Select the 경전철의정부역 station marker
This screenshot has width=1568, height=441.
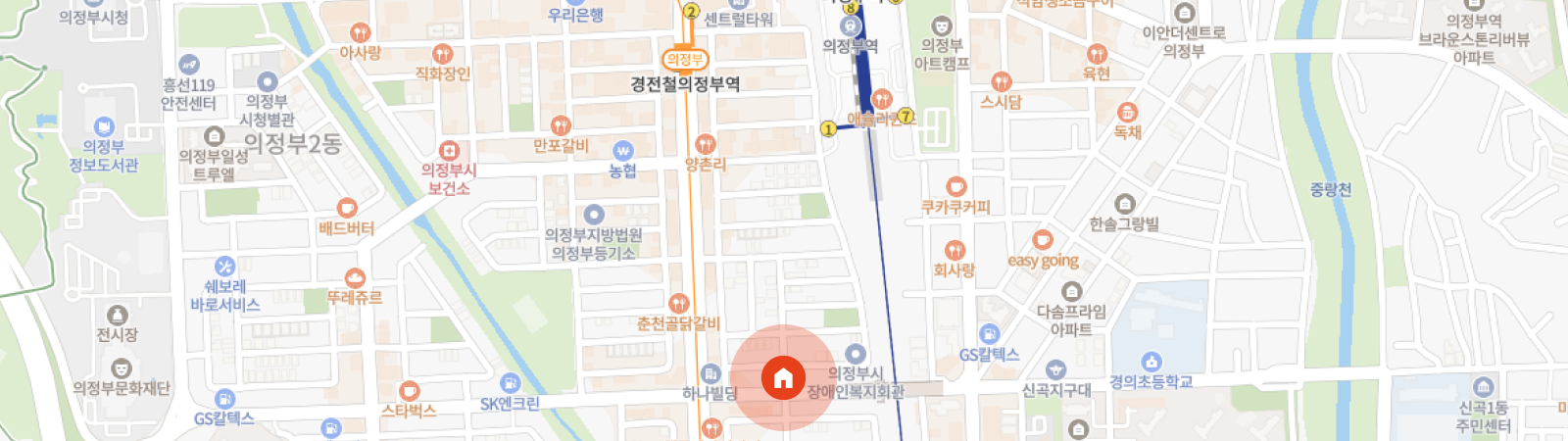pos(685,59)
